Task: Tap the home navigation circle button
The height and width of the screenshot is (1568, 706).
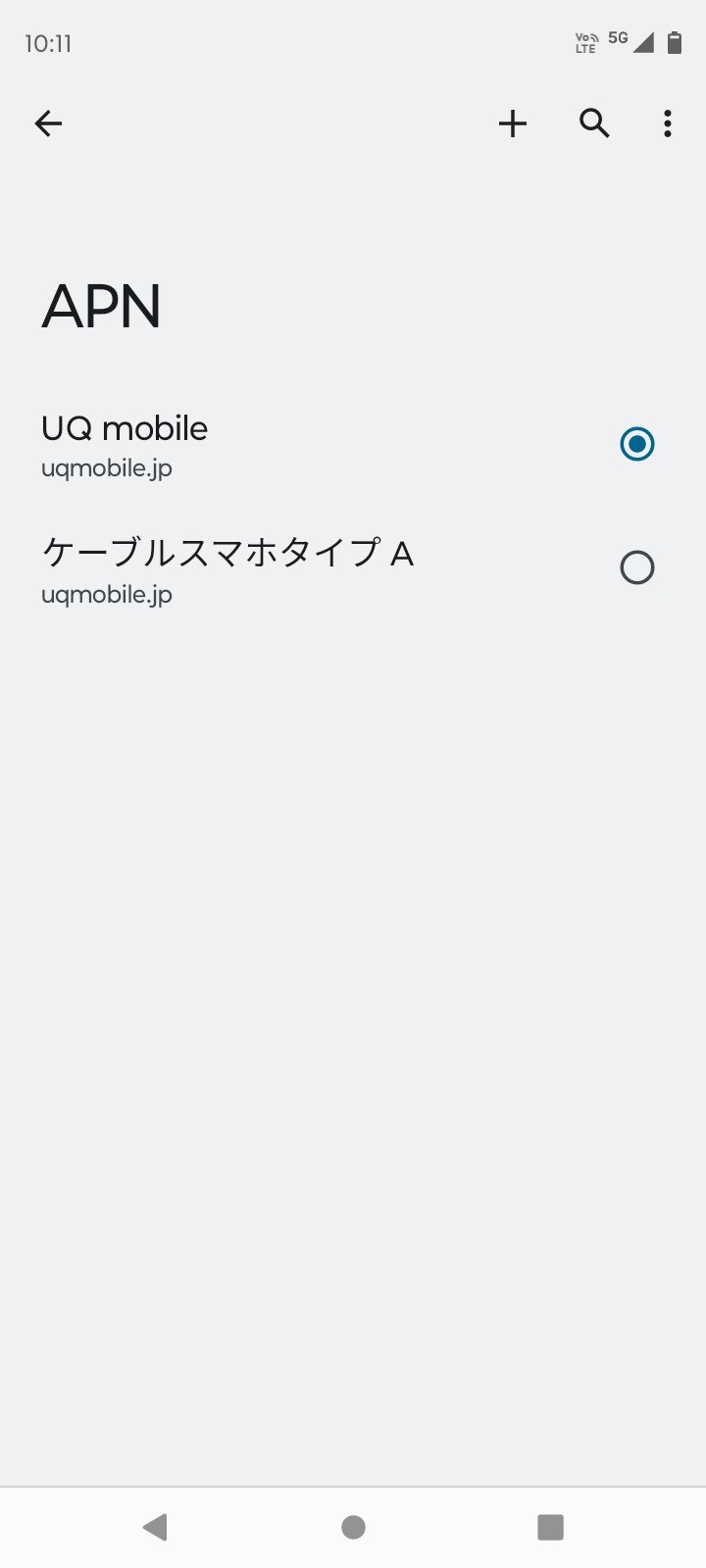Action: pos(353,1526)
